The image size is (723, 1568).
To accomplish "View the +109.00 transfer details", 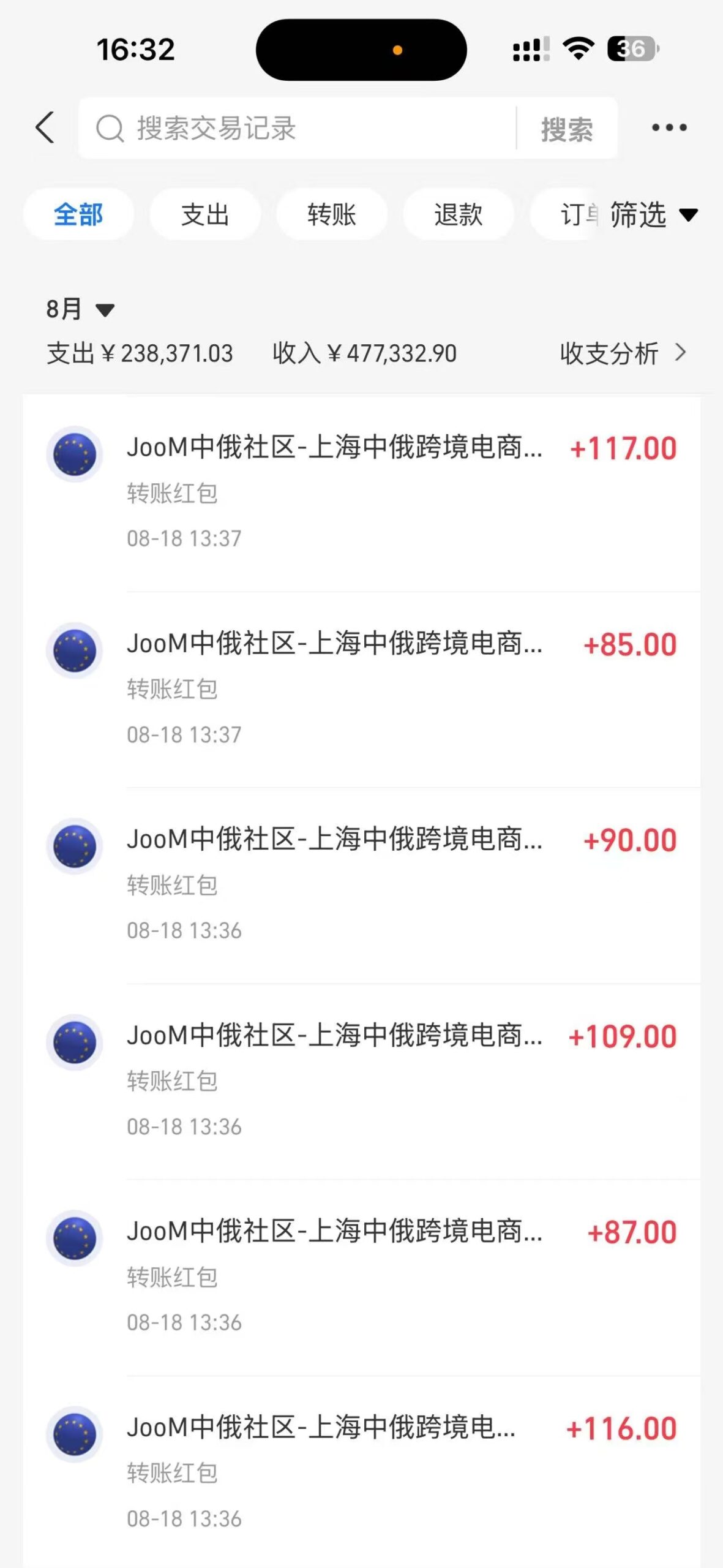I will pos(362,1082).
